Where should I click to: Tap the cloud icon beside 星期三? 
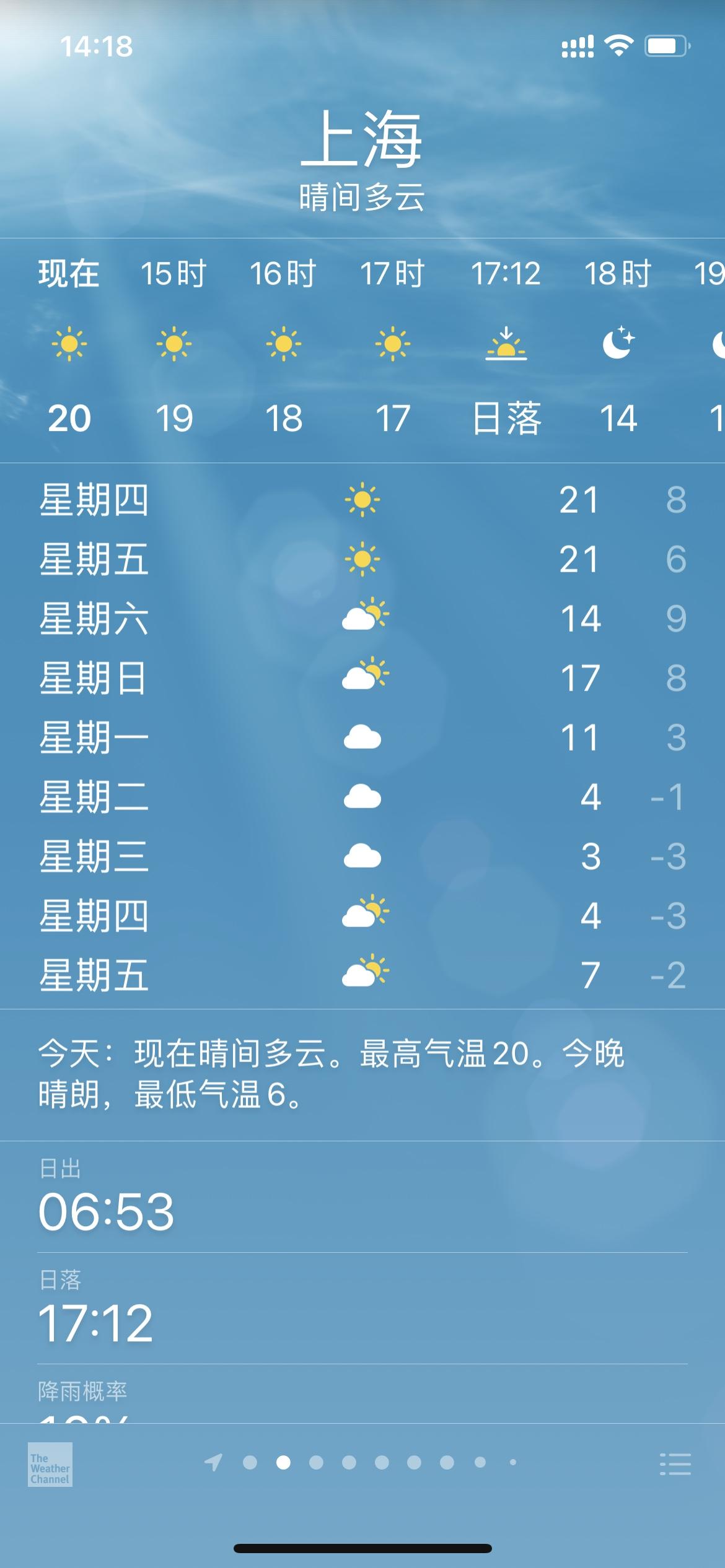pyautogui.click(x=362, y=858)
